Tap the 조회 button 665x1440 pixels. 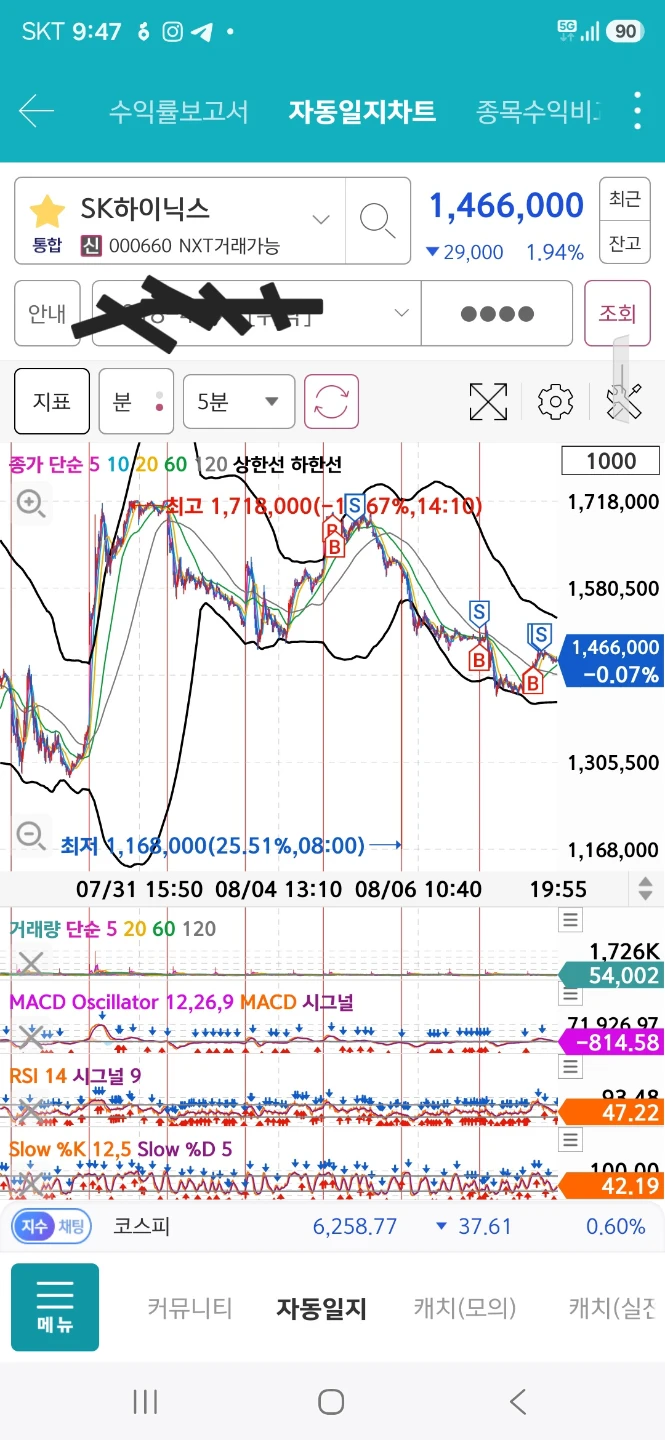[617, 313]
